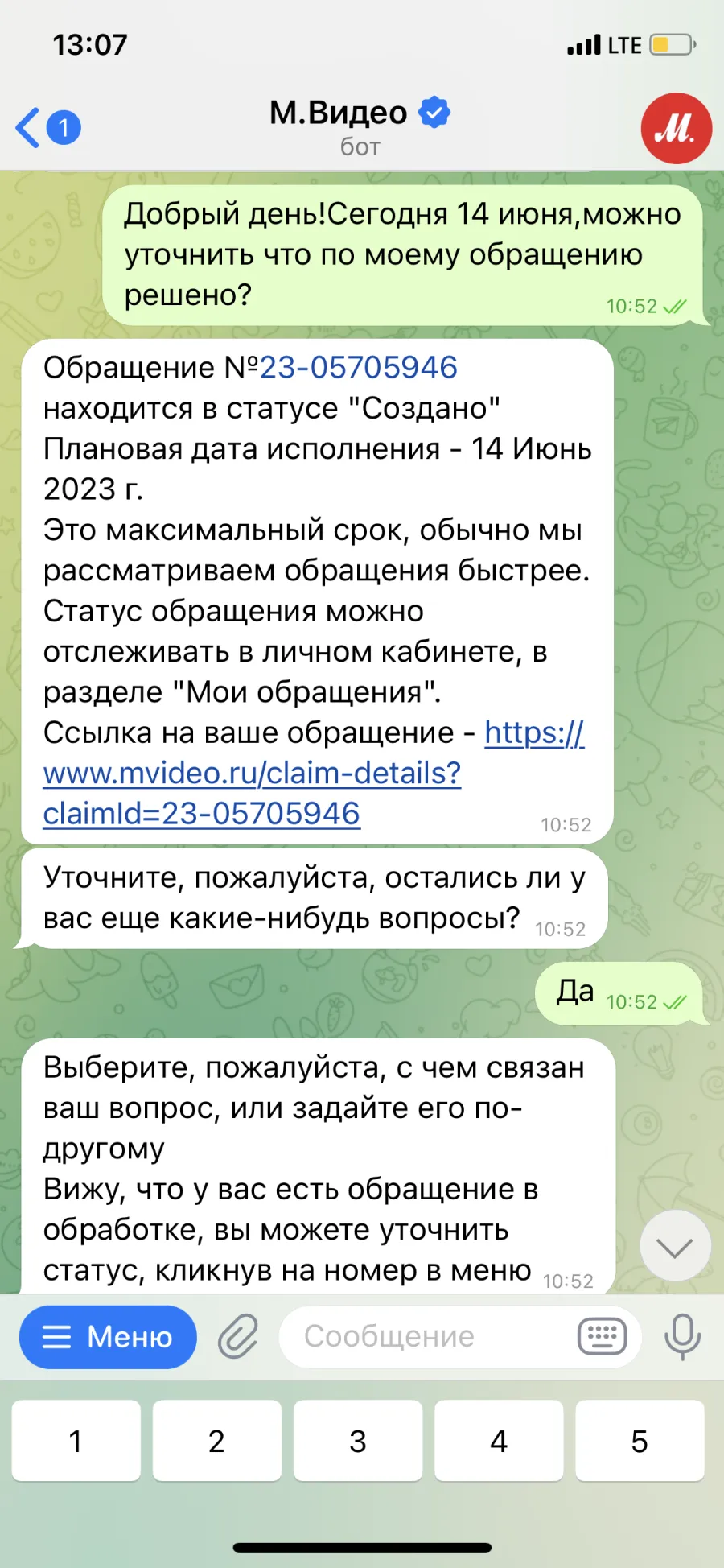Image resolution: width=724 pixels, height=1568 pixels.
Task: Go back to the chat list
Action: pyautogui.click(x=48, y=127)
